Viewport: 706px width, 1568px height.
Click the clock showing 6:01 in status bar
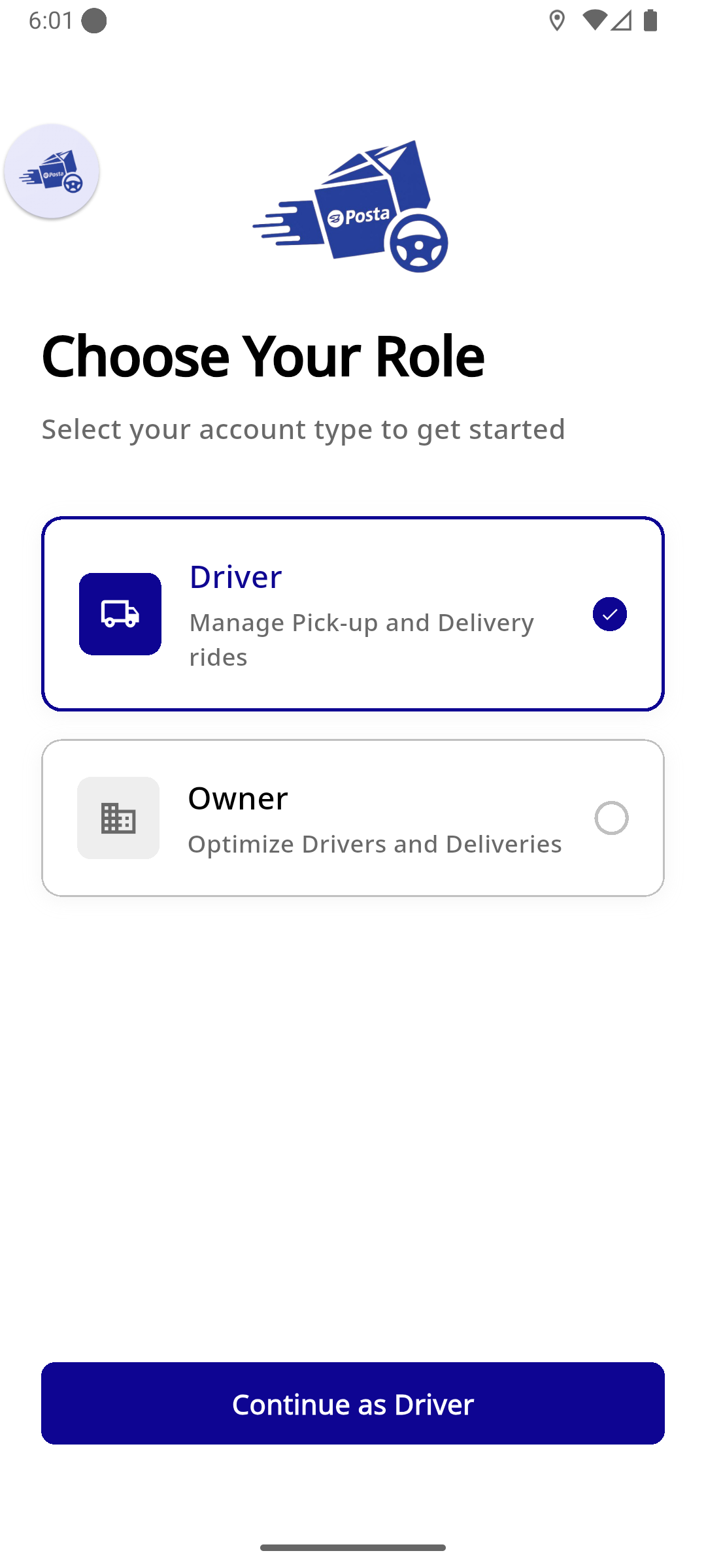[49, 21]
